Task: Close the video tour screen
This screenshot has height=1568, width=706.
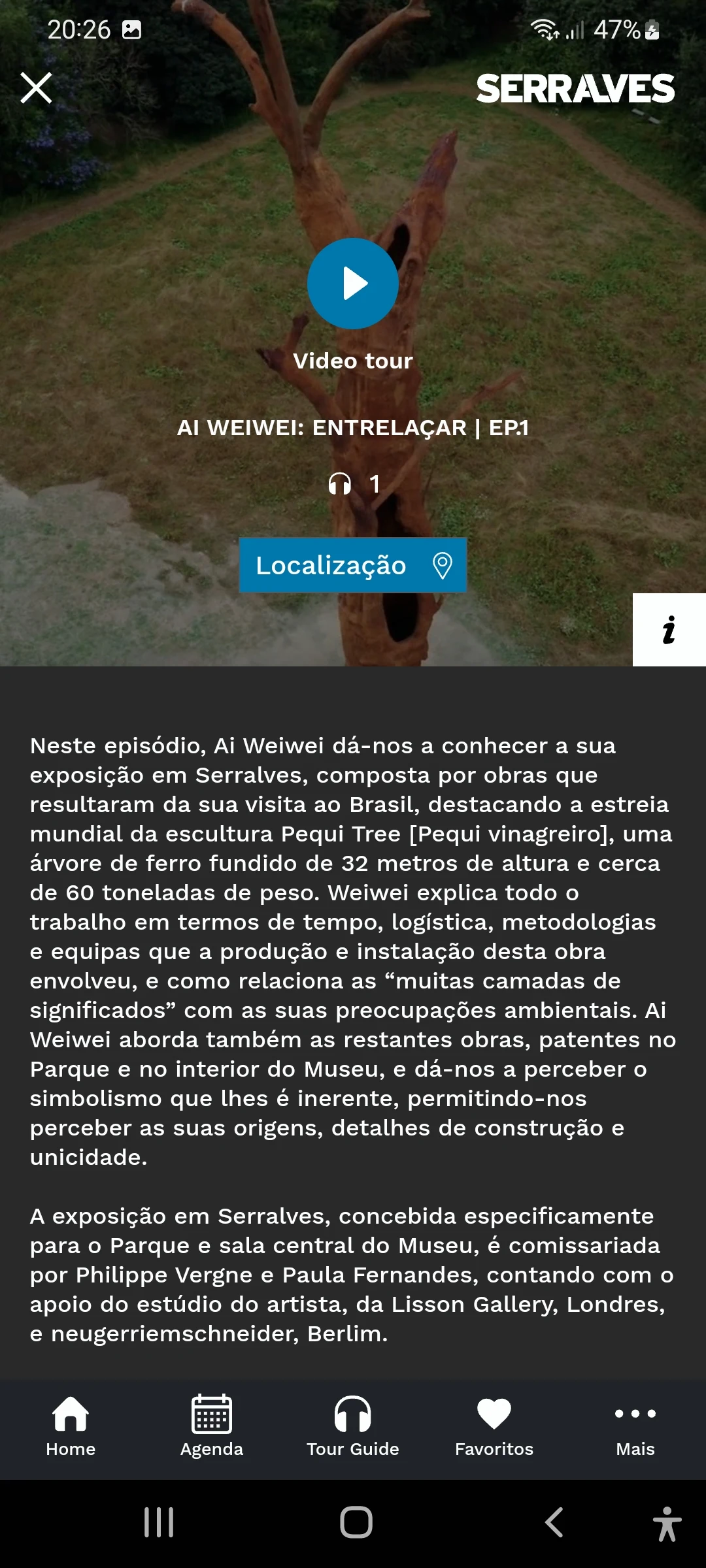Action: click(x=36, y=88)
